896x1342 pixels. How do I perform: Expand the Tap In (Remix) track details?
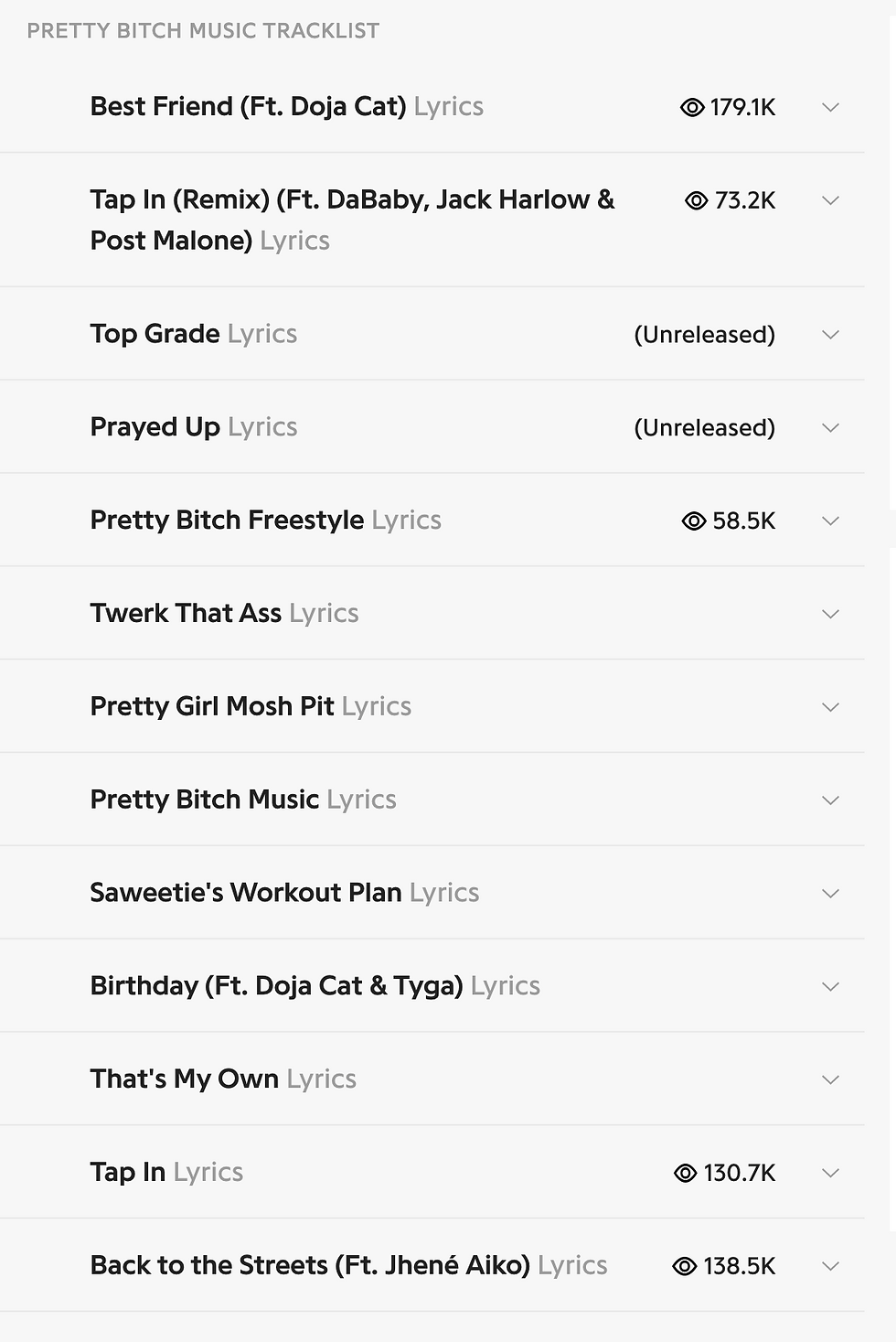coord(830,200)
